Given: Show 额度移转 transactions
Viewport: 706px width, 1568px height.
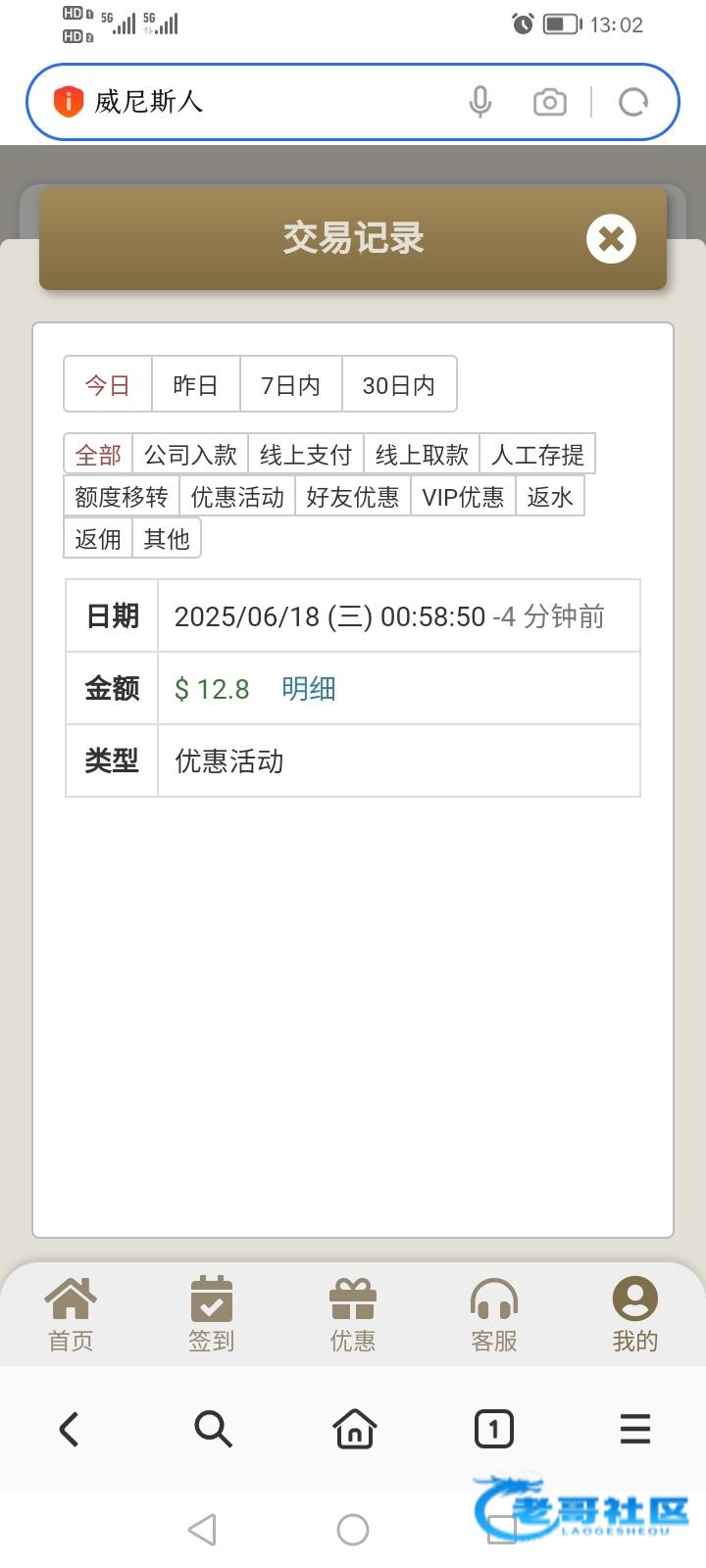Looking at the screenshot, I should [x=122, y=497].
